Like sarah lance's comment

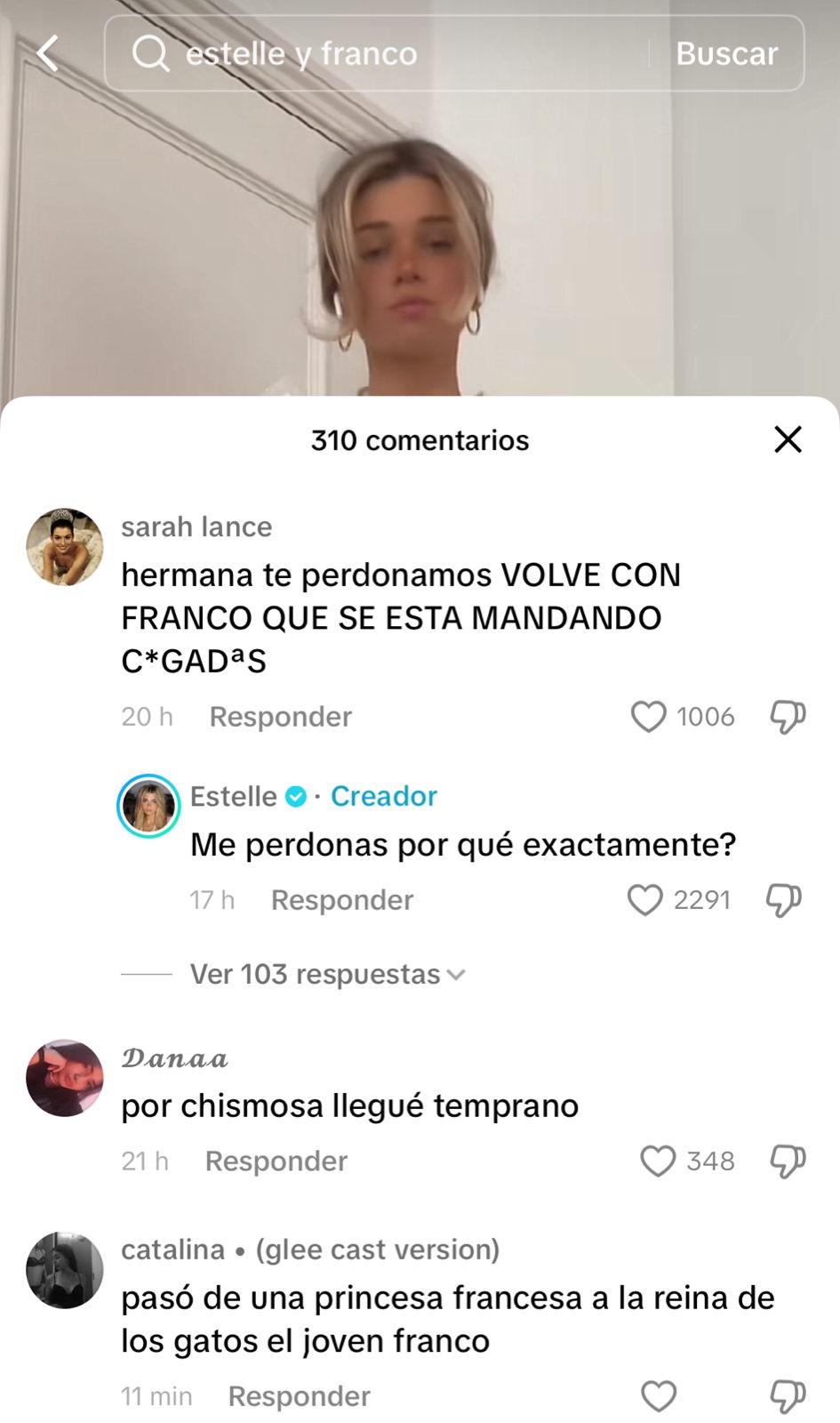[x=649, y=717]
